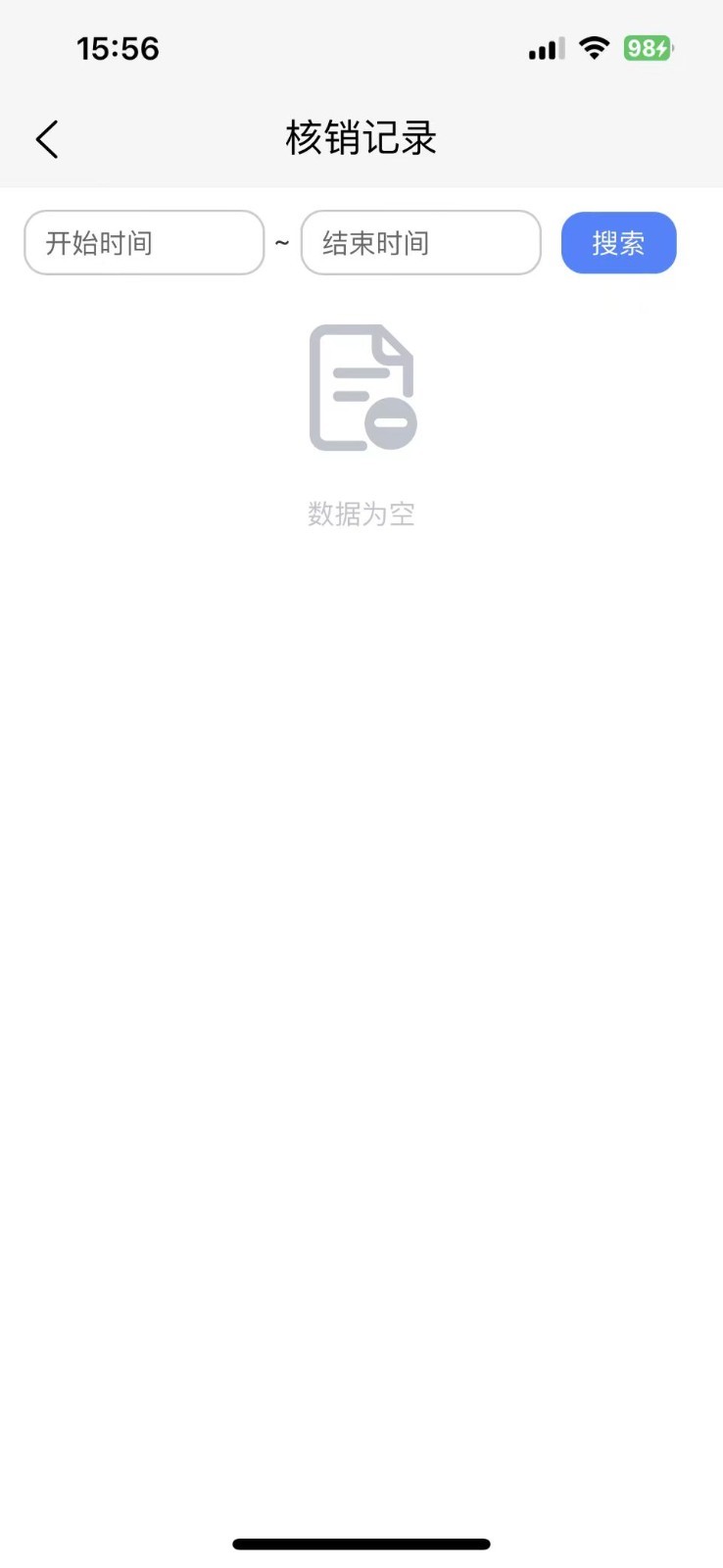Open the 结束时间 date field
The image size is (723, 1568).
click(420, 243)
